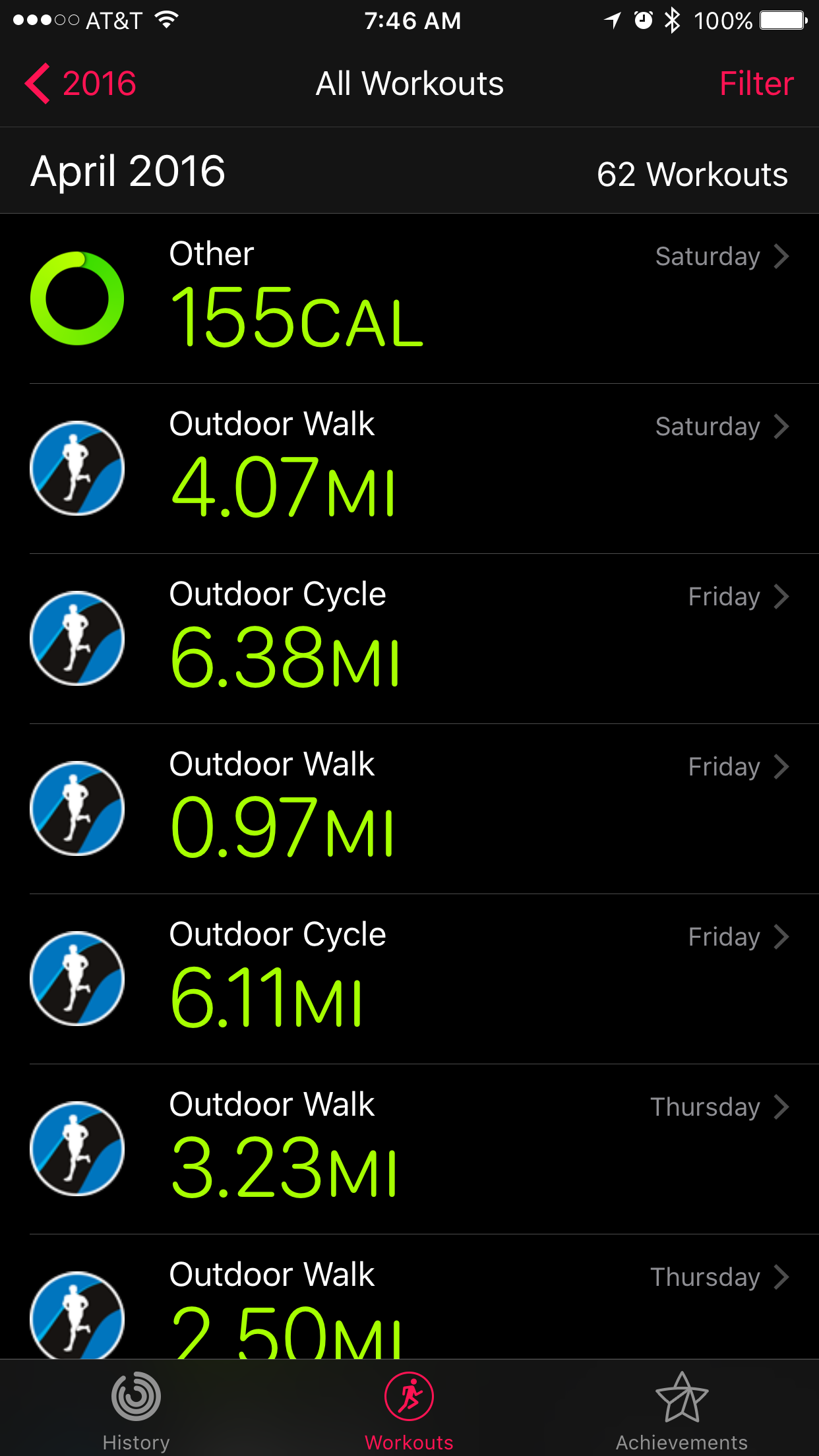Open the 0.97 MI Outdoor Walk

(x=409, y=809)
